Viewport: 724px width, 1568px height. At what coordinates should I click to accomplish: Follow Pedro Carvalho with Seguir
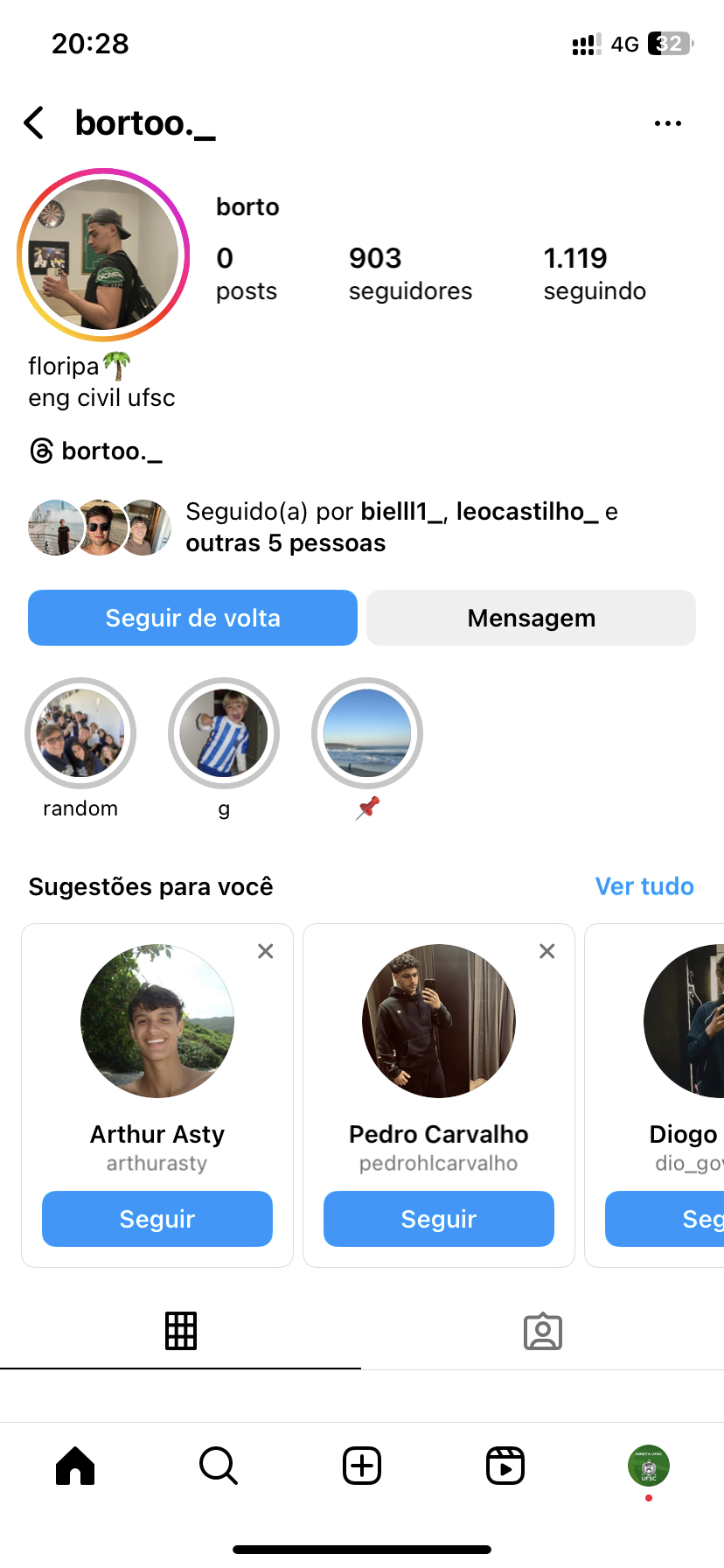(x=439, y=1219)
